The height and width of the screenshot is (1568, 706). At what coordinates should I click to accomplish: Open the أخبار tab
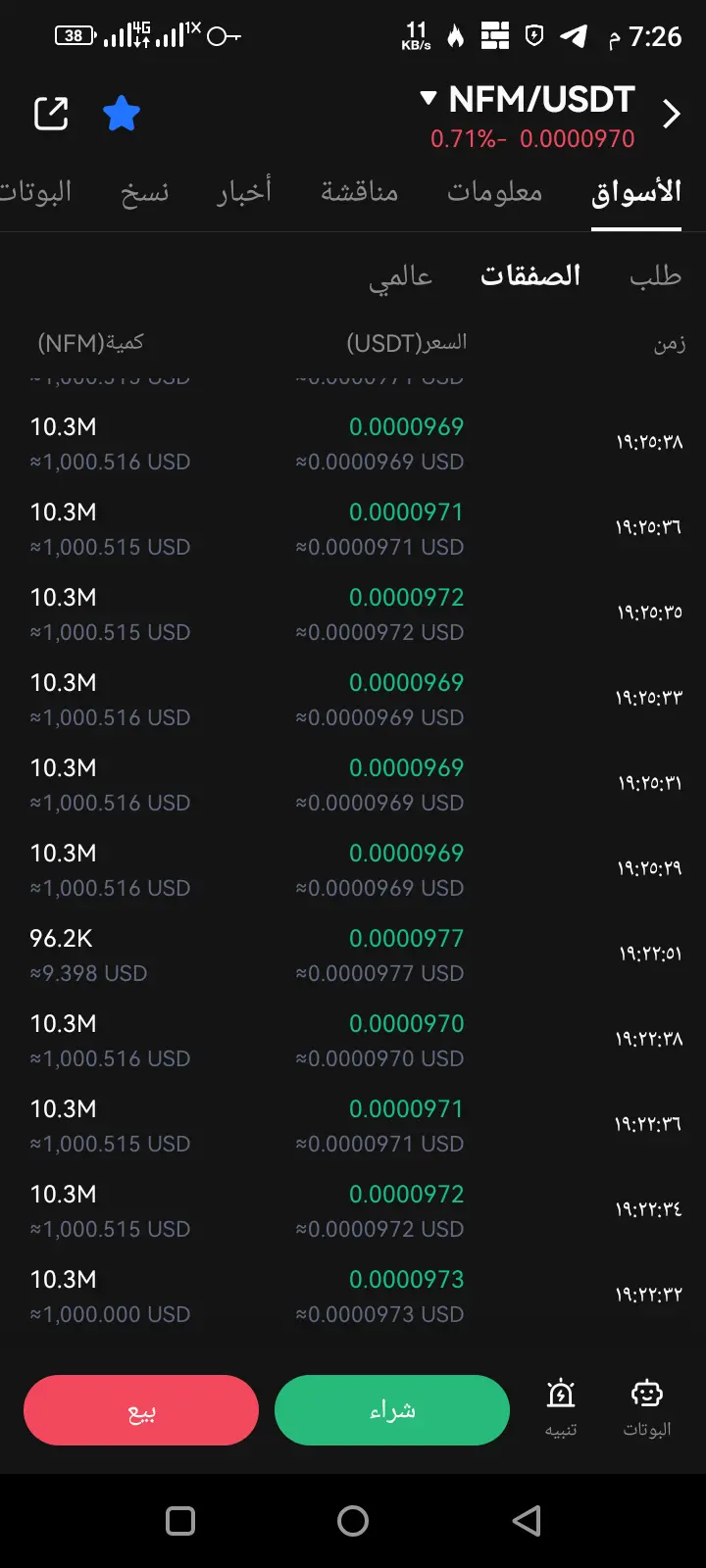[244, 192]
